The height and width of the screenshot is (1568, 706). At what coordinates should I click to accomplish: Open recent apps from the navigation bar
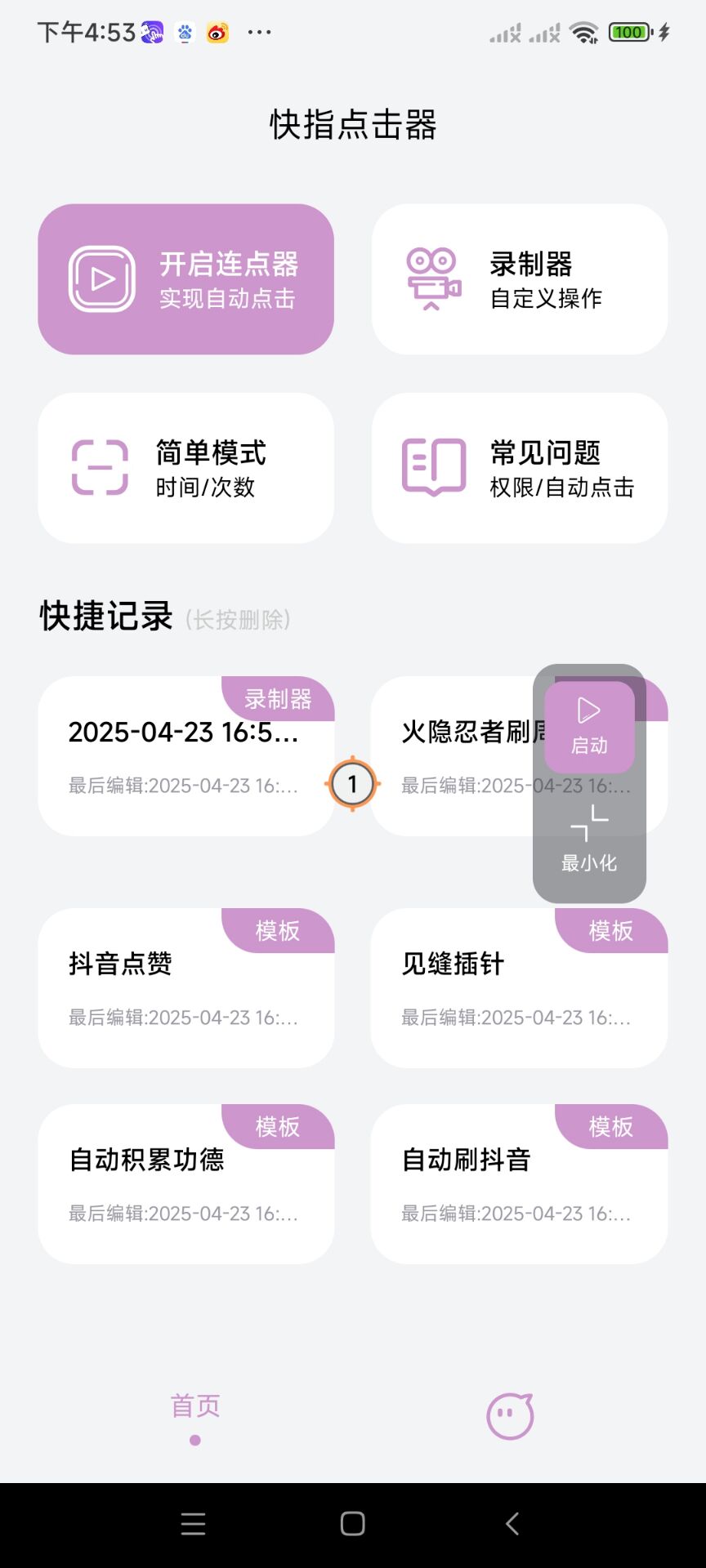coord(193,1524)
